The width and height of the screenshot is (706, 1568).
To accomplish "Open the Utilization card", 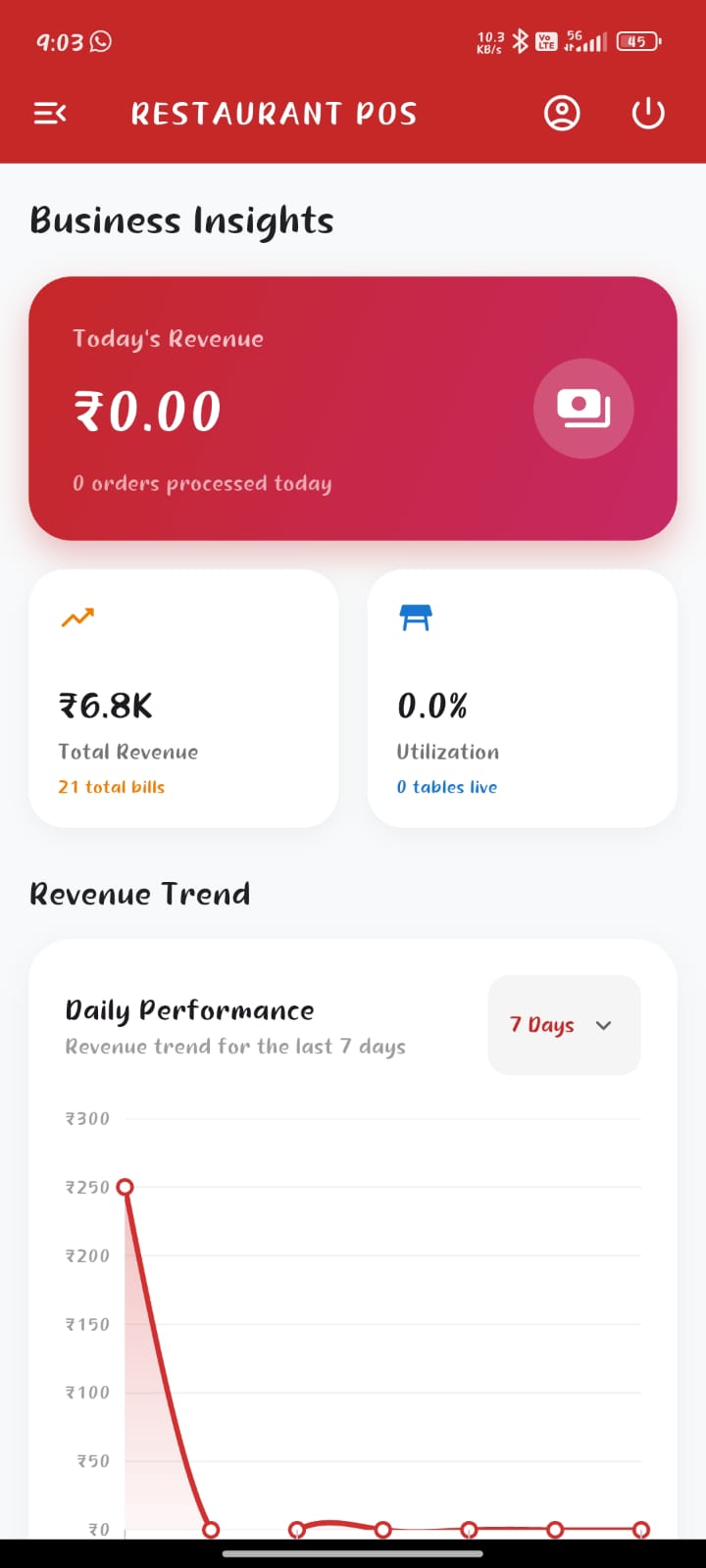I will coord(522,698).
